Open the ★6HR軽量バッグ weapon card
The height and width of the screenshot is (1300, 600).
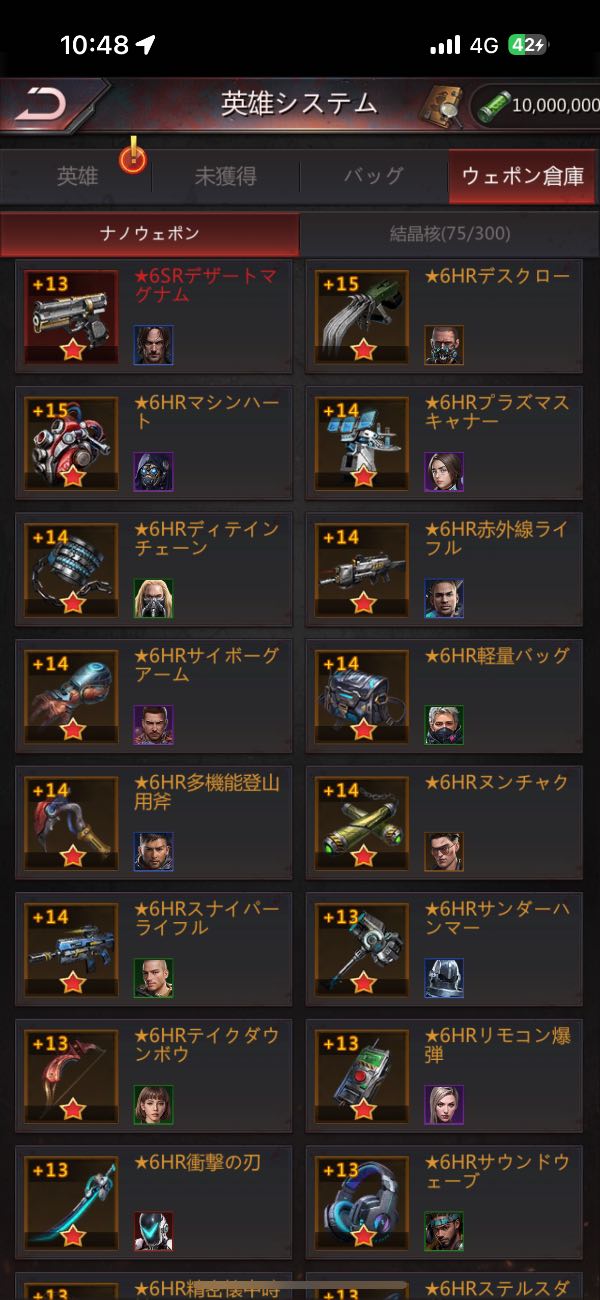tap(444, 695)
